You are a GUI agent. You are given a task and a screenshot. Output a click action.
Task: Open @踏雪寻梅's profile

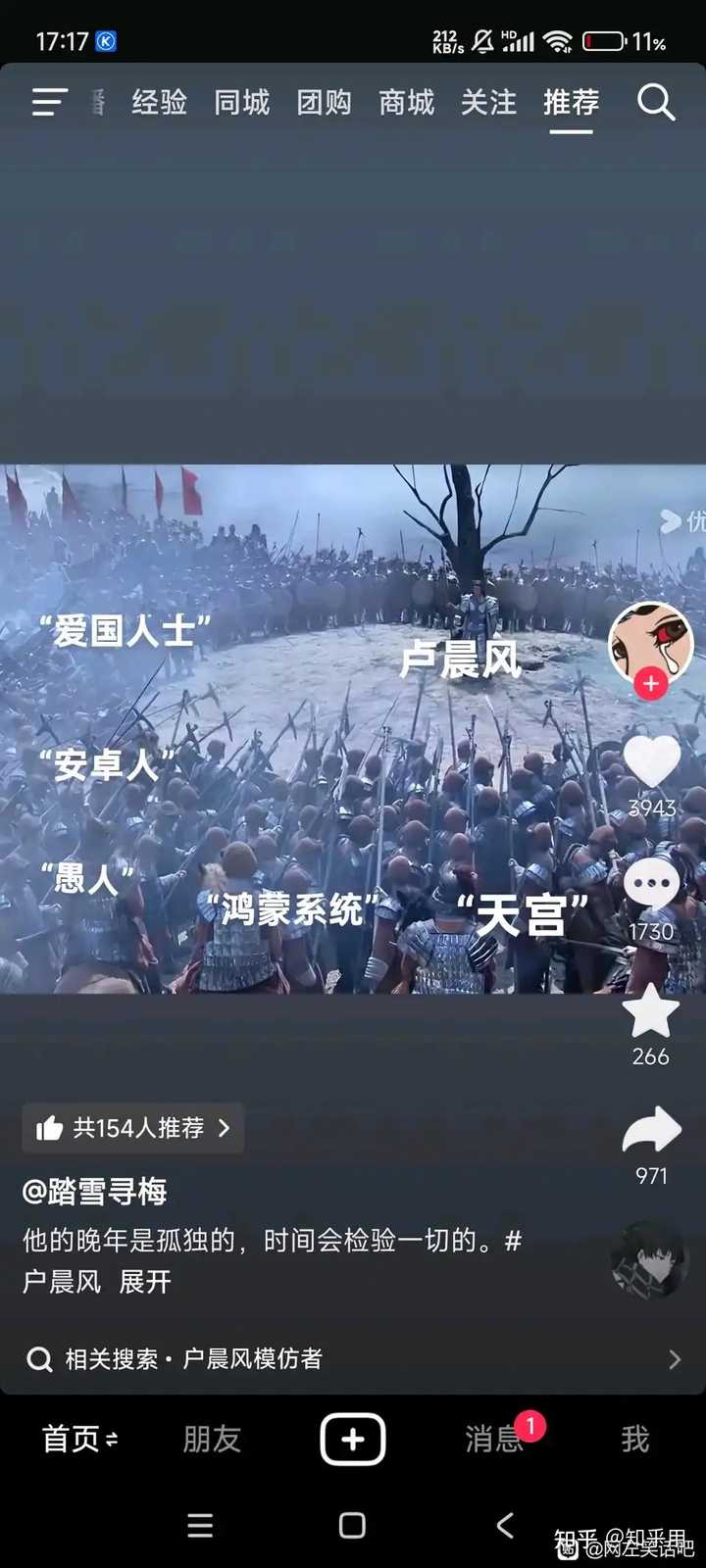point(95,1192)
